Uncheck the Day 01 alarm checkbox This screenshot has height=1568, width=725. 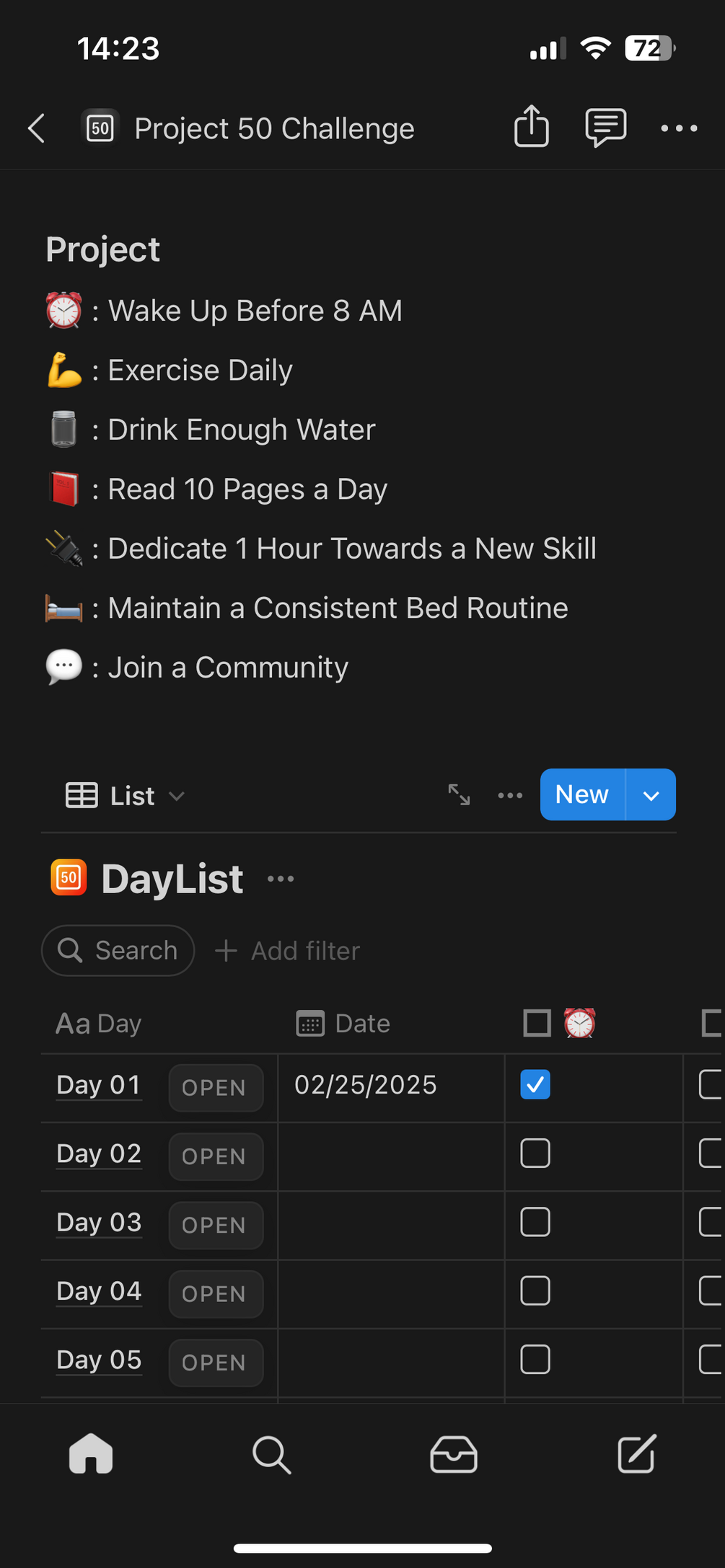535,1084
